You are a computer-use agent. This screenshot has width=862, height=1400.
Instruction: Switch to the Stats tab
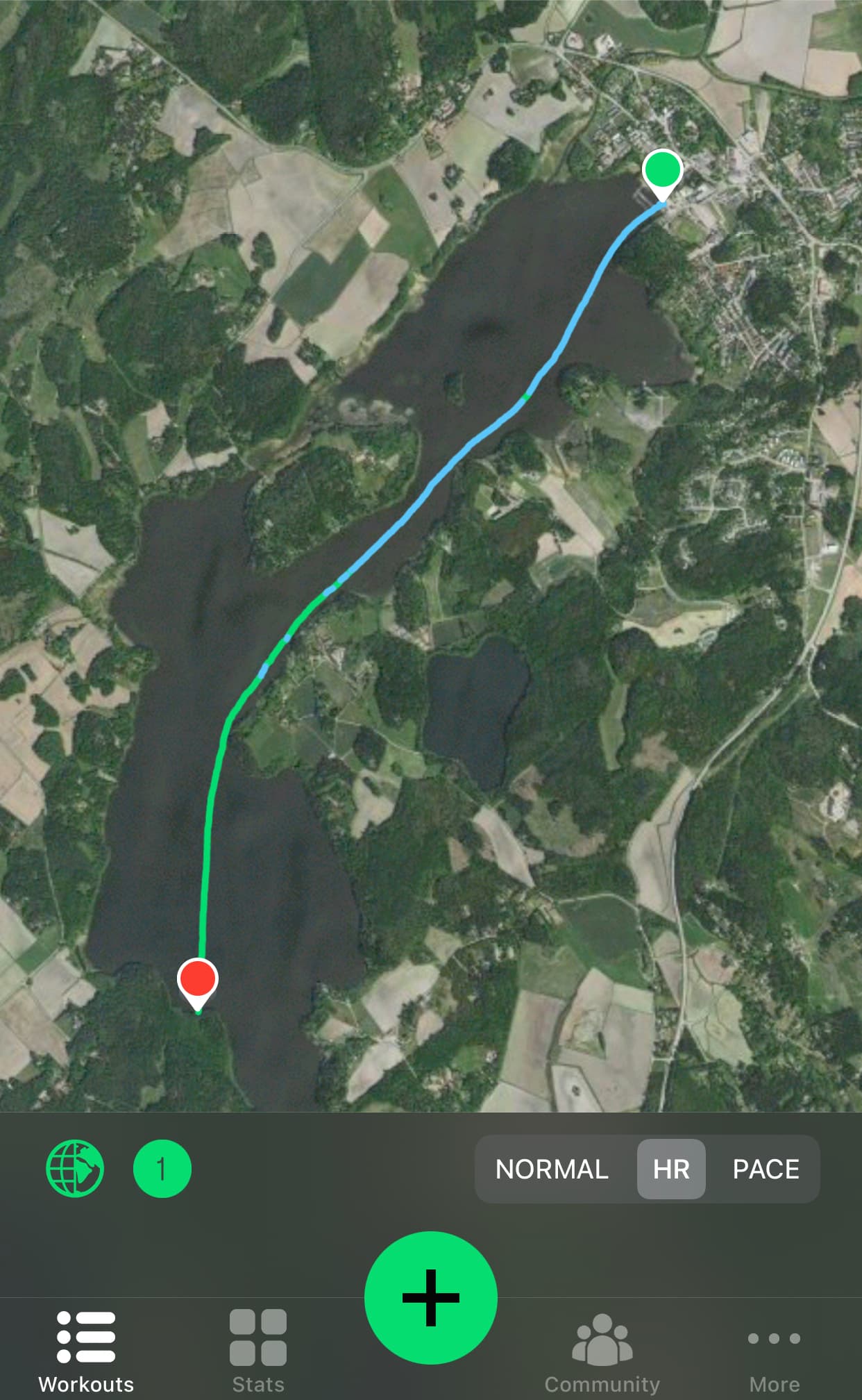258,1351
